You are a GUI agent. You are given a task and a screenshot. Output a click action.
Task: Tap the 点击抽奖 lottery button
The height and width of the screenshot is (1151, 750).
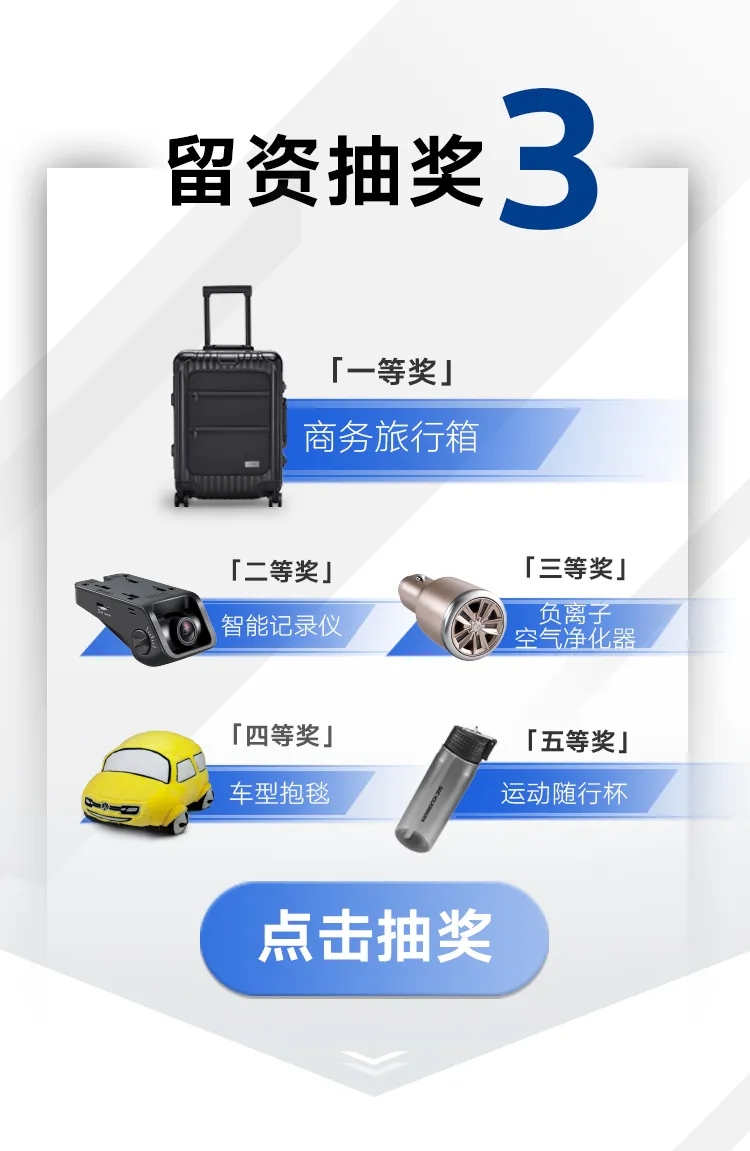coord(375,938)
